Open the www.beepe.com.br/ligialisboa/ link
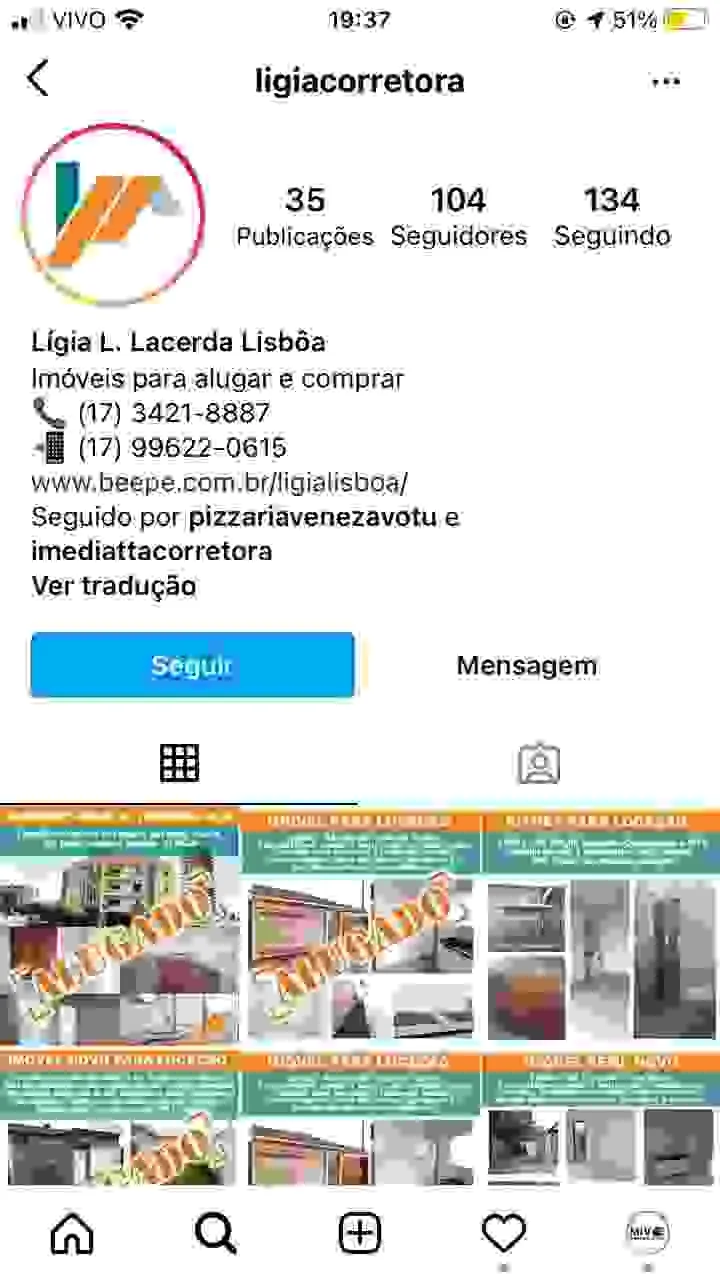This screenshot has height=1280, width=720. 220,482
